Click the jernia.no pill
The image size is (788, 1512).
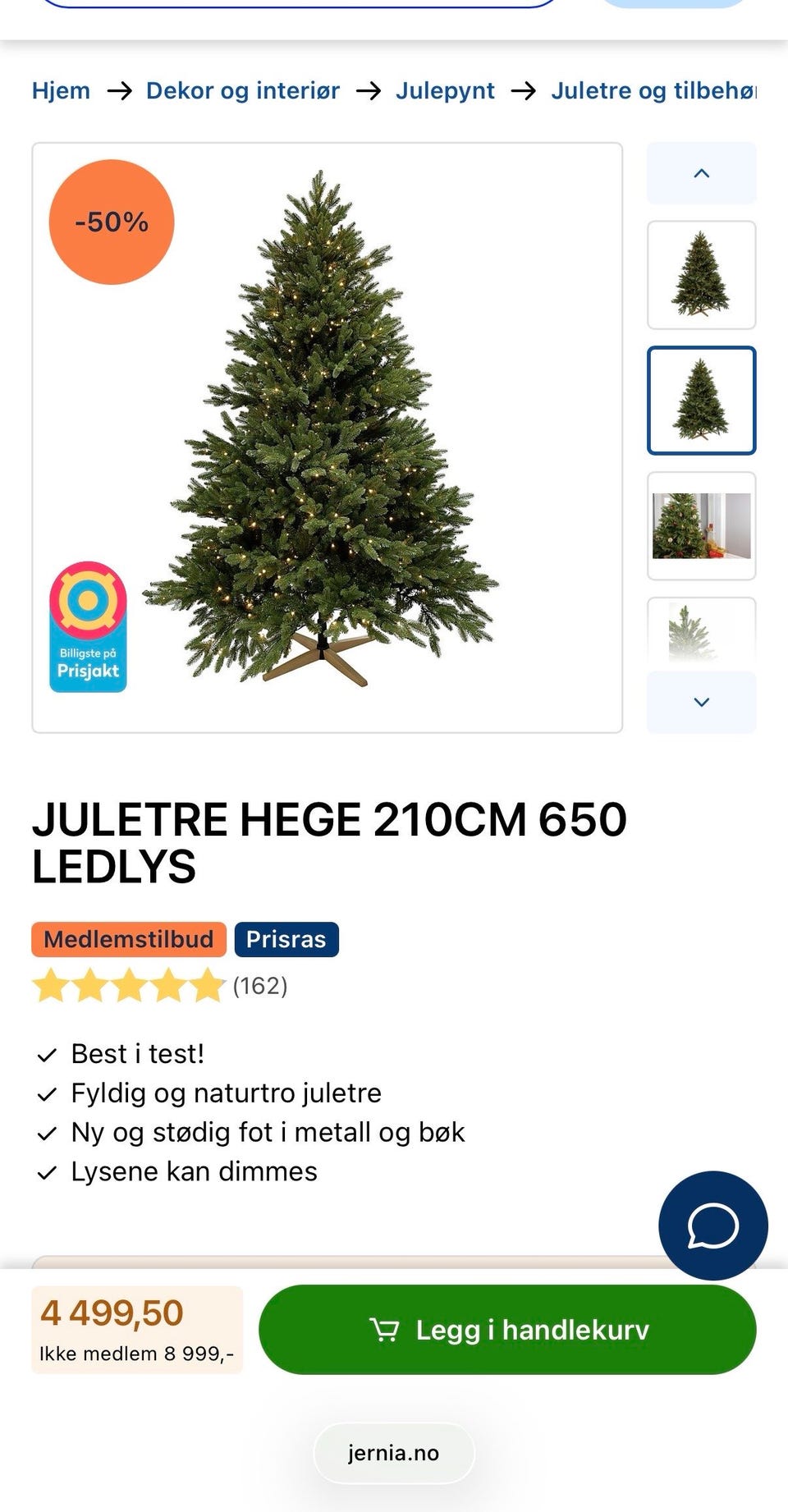(x=393, y=1451)
